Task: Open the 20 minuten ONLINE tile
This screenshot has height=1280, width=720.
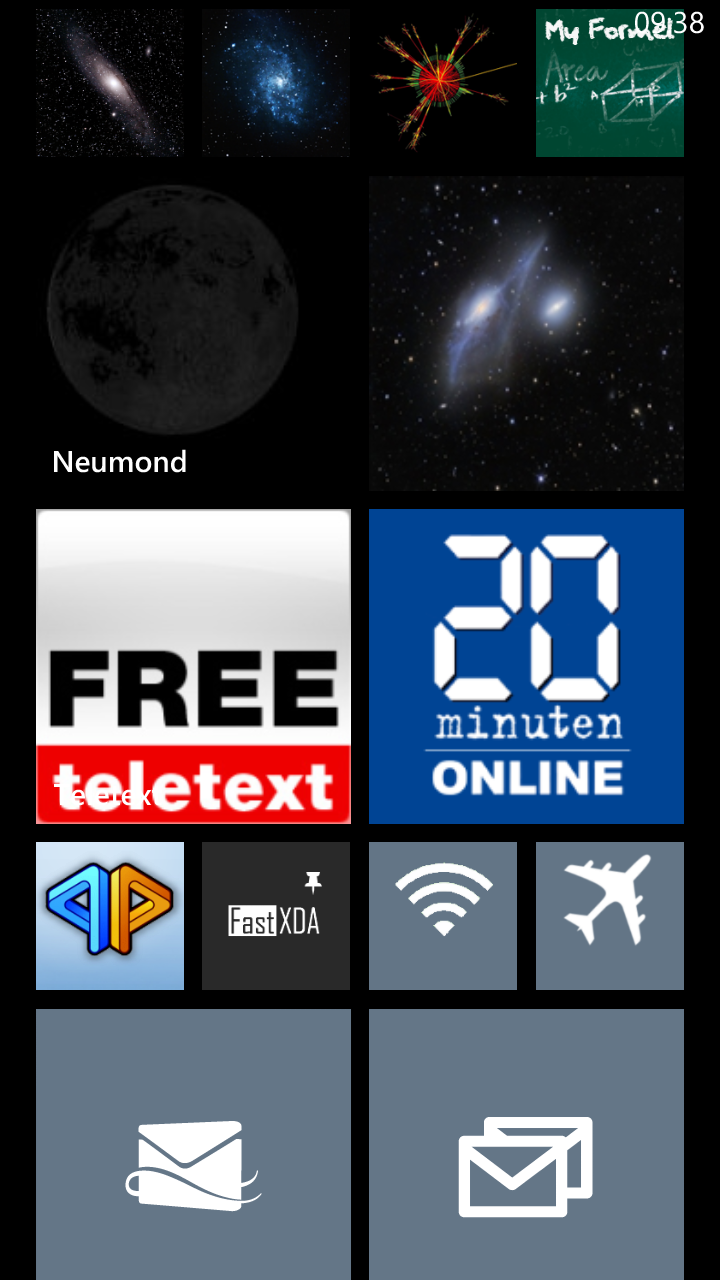Action: pos(526,666)
